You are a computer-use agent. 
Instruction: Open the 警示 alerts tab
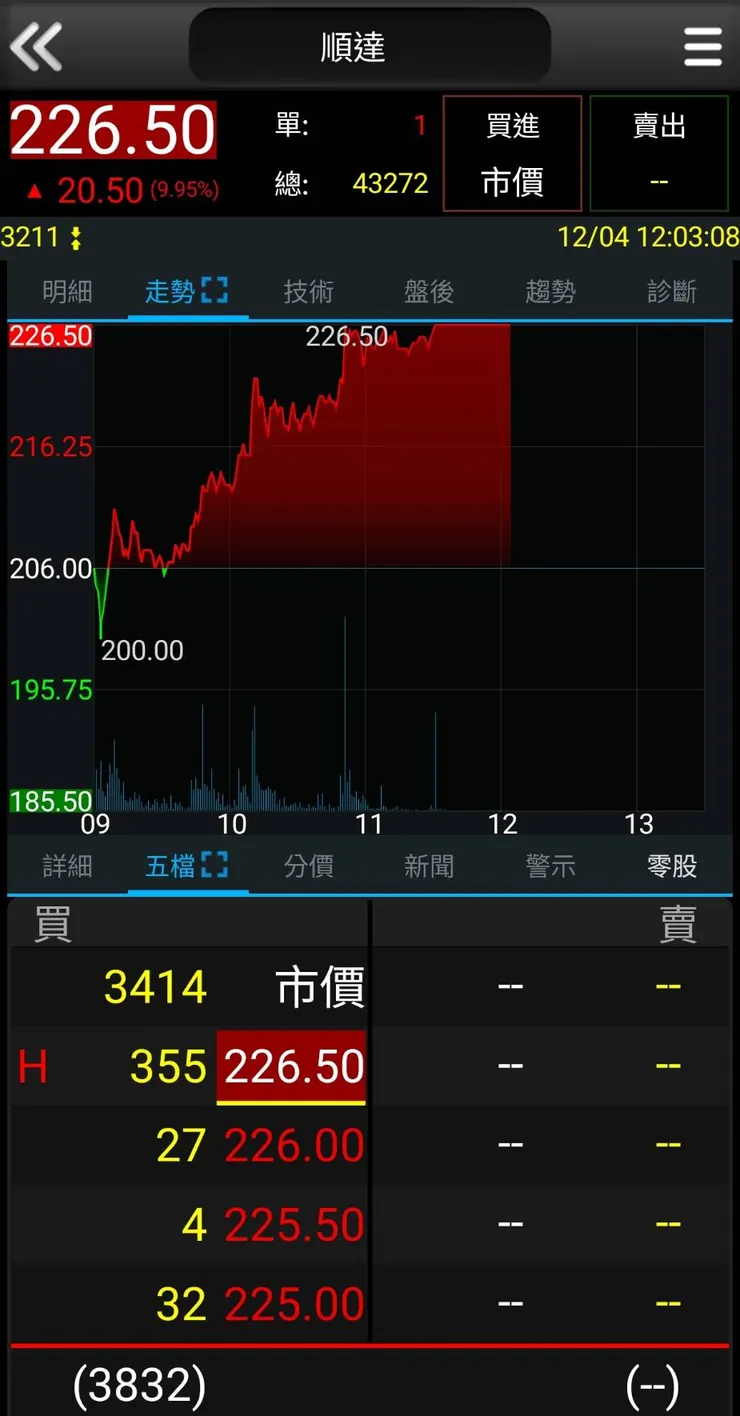click(x=550, y=866)
